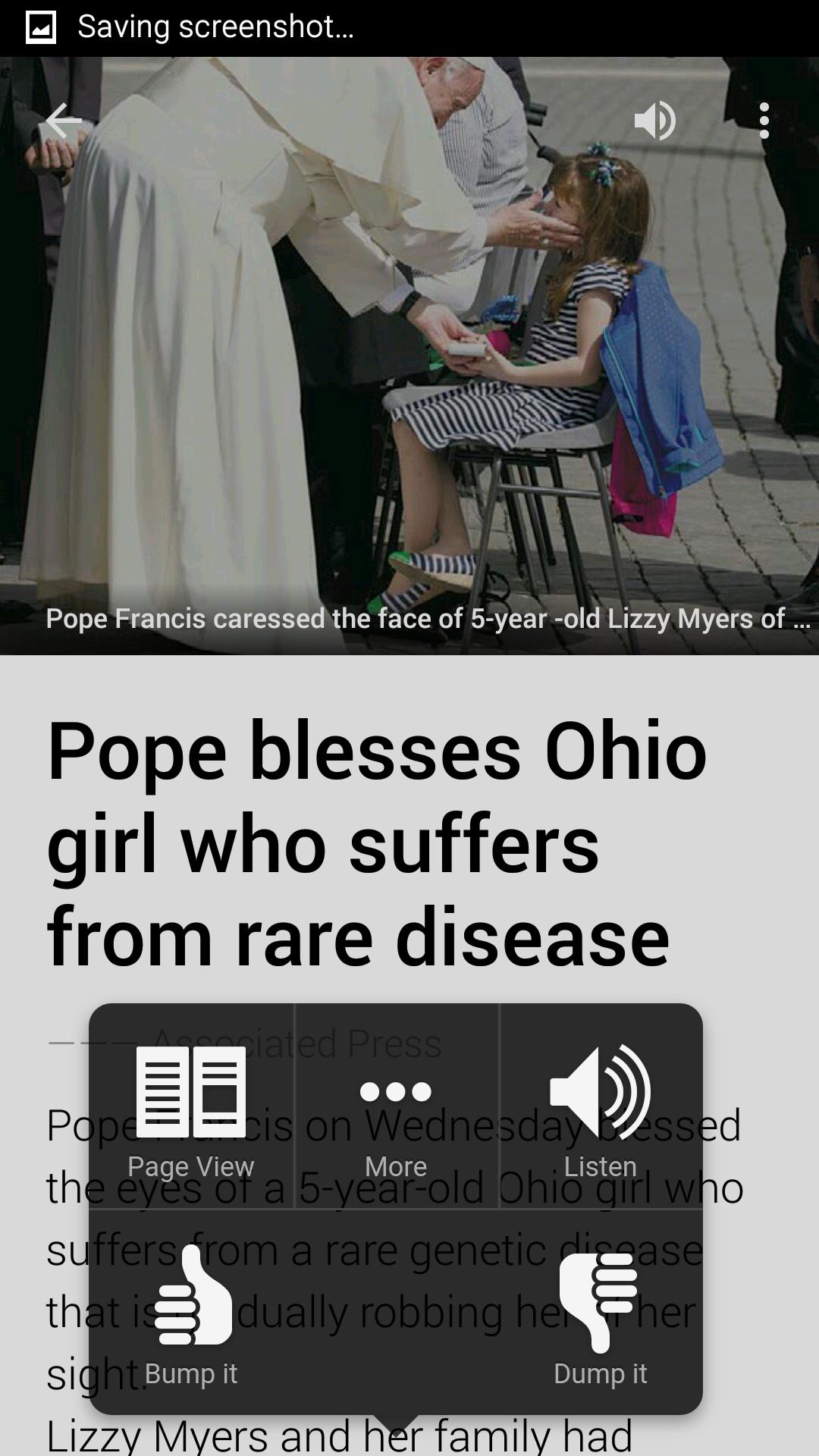This screenshot has width=819, height=1456.
Task: Open the three-dot overflow menu
Action: click(764, 121)
